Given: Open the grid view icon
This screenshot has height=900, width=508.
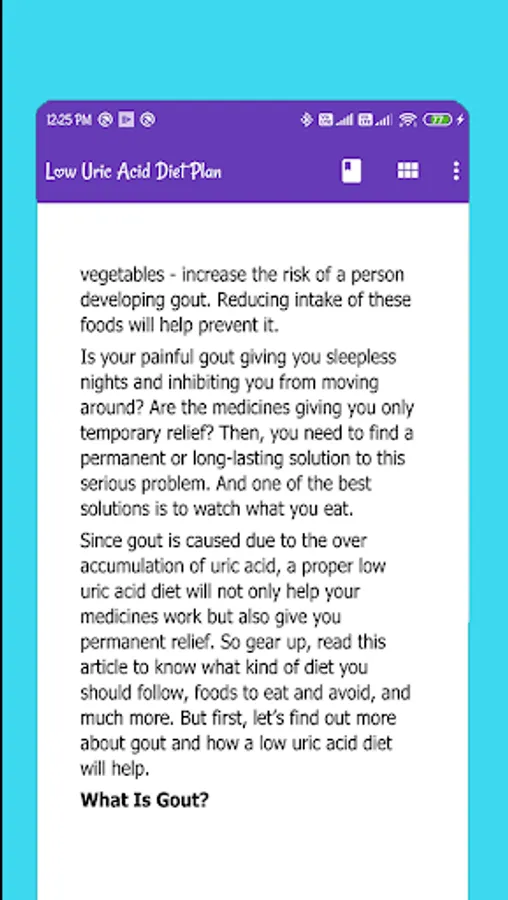Looking at the screenshot, I should coord(408,170).
